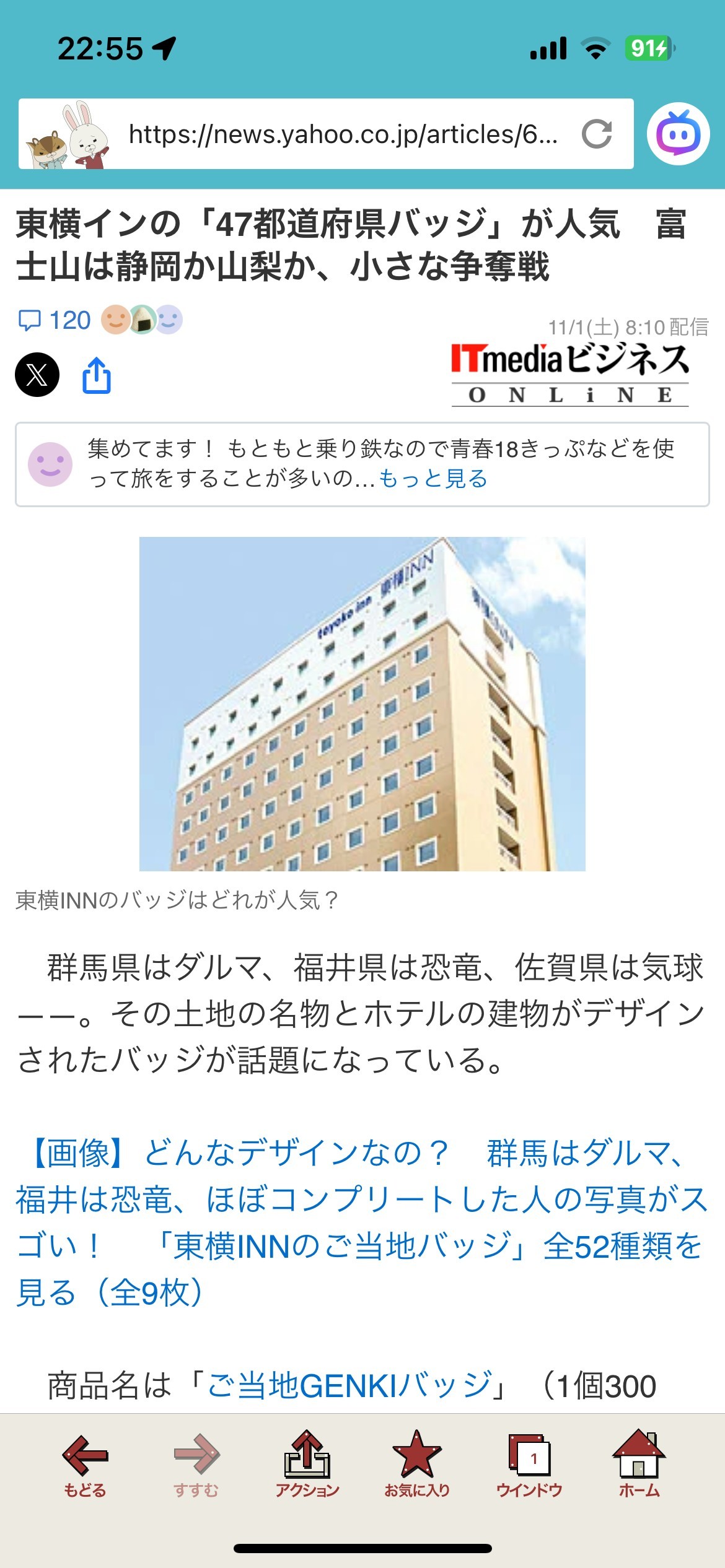The image size is (725, 1568).
Task: Tap the URL address bar
Action: pyautogui.click(x=343, y=134)
